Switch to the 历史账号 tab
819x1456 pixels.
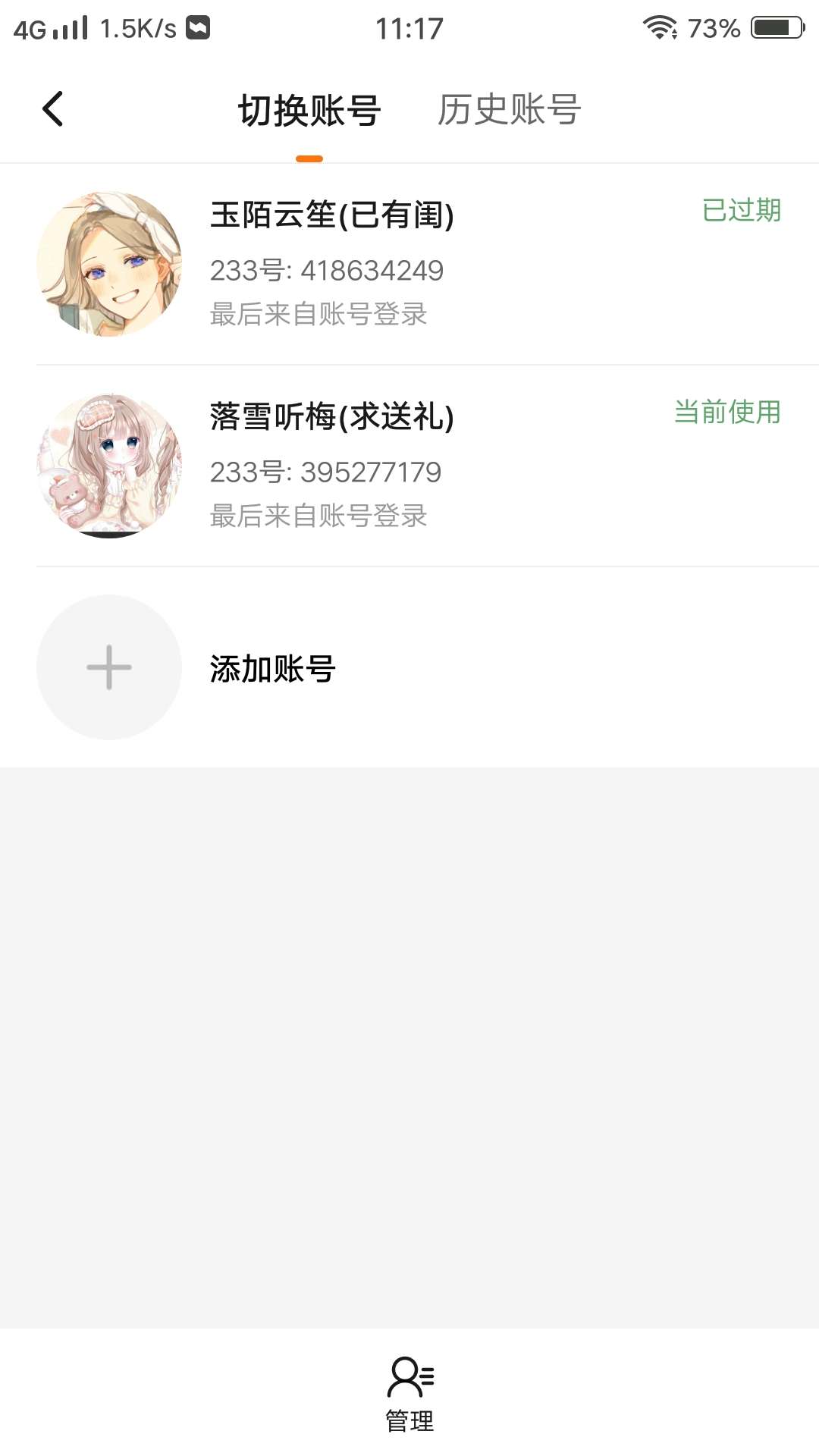click(x=509, y=110)
